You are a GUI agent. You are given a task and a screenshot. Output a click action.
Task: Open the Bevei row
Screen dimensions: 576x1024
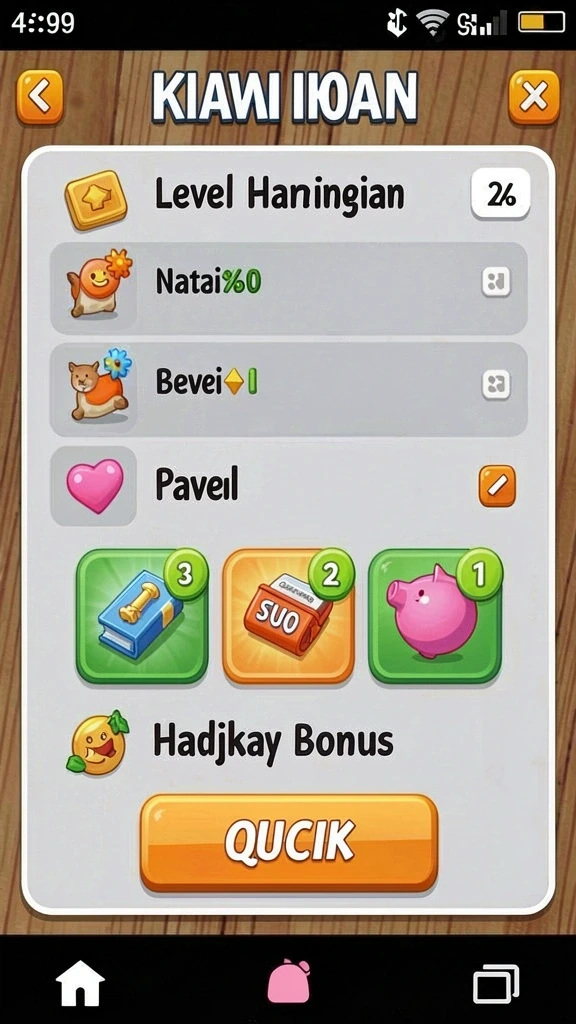pos(289,389)
